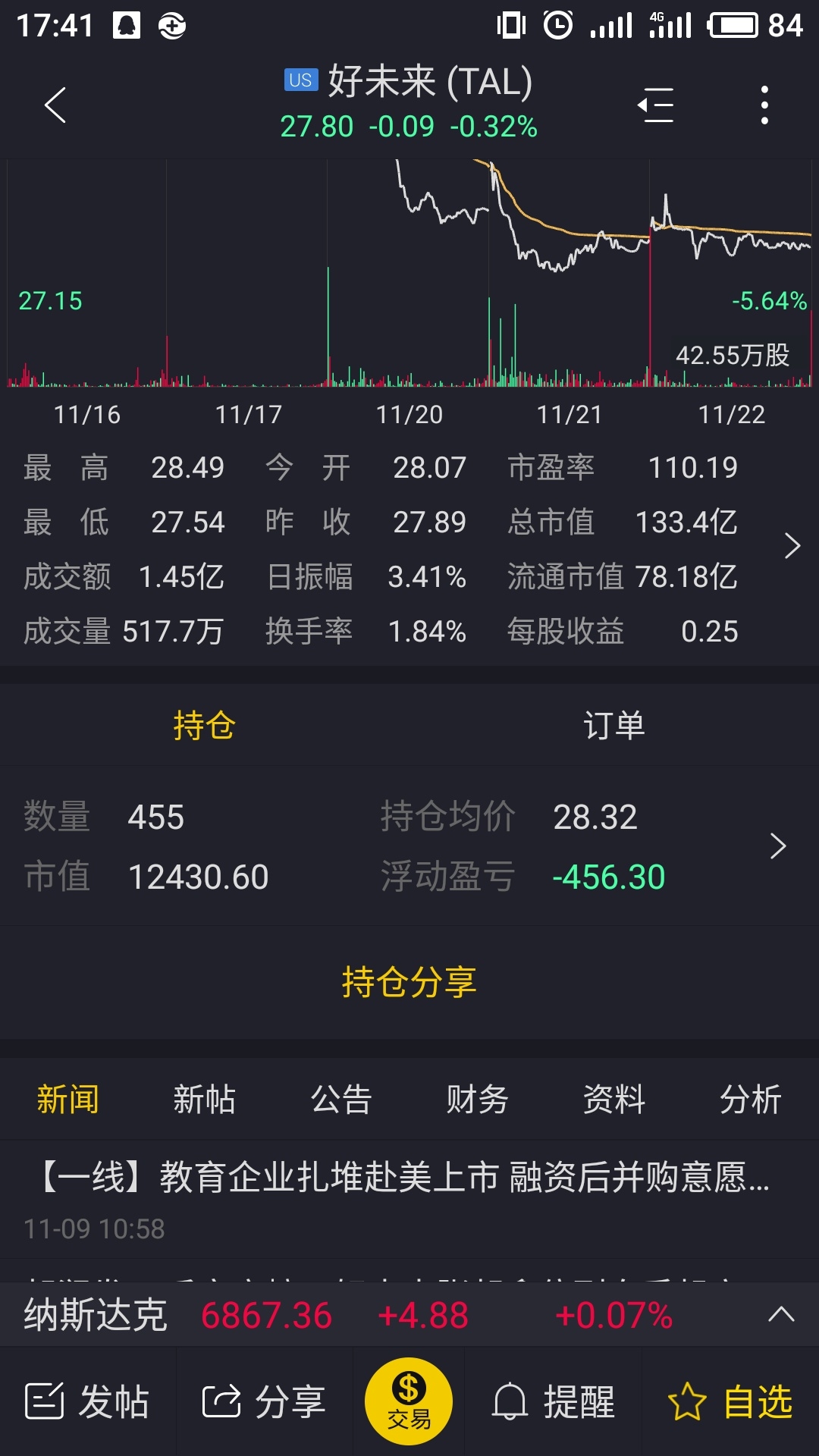819x1456 pixels.
Task: Open the three-dot overflow menu
Action: [764, 105]
